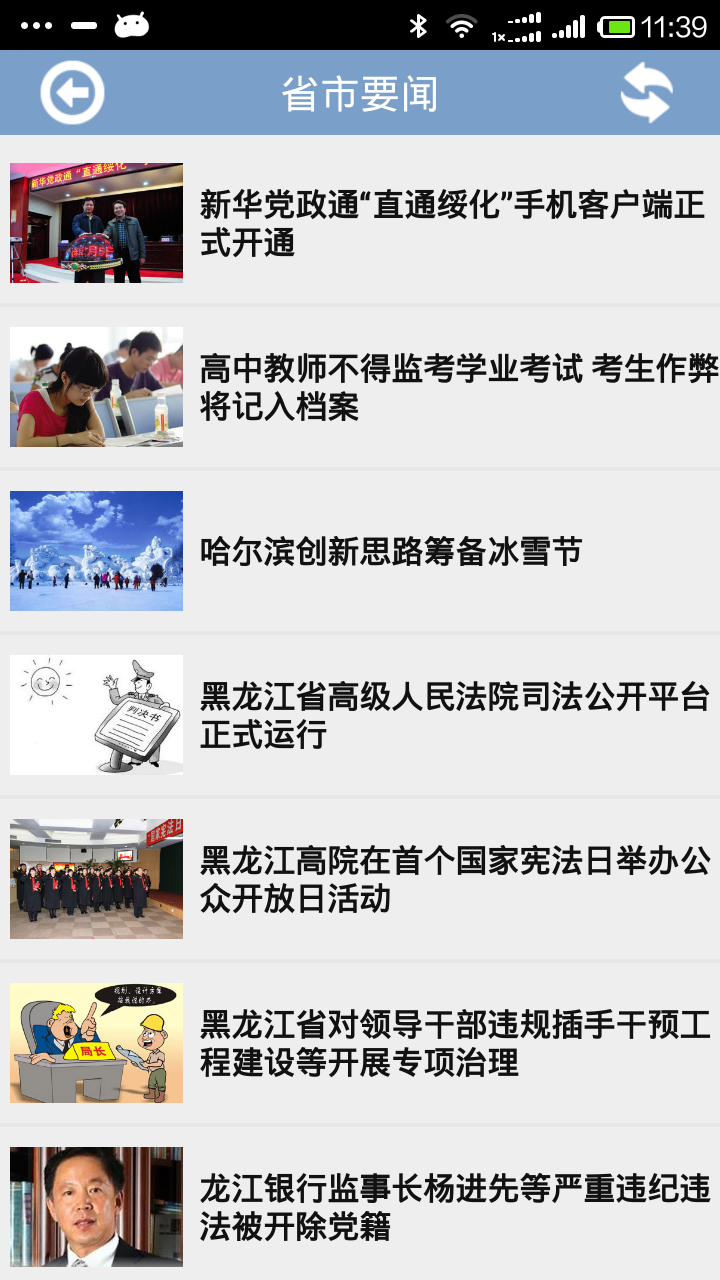
Task: Go back using the arrow icon
Action: point(72,93)
